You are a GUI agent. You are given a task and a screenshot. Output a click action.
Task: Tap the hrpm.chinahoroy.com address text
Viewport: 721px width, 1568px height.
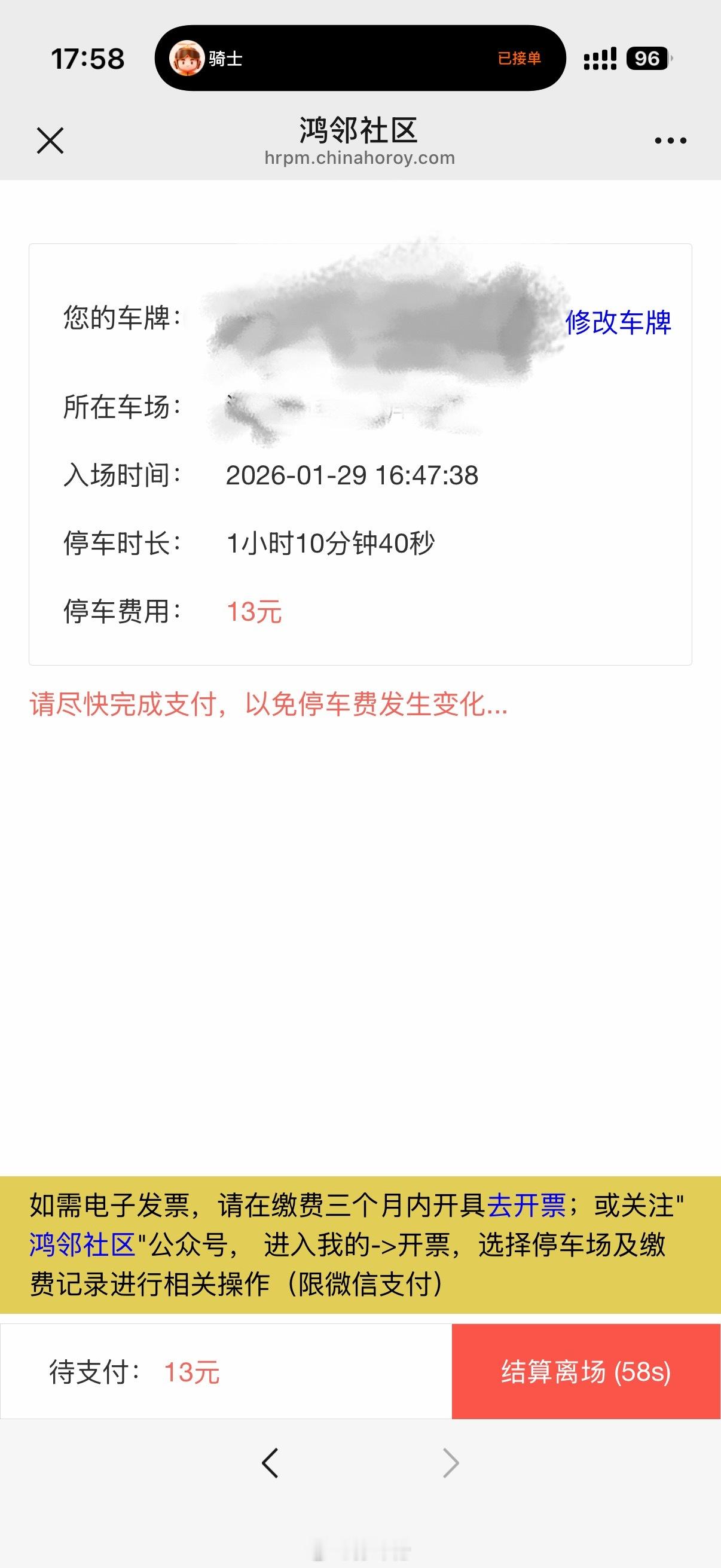(360, 158)
